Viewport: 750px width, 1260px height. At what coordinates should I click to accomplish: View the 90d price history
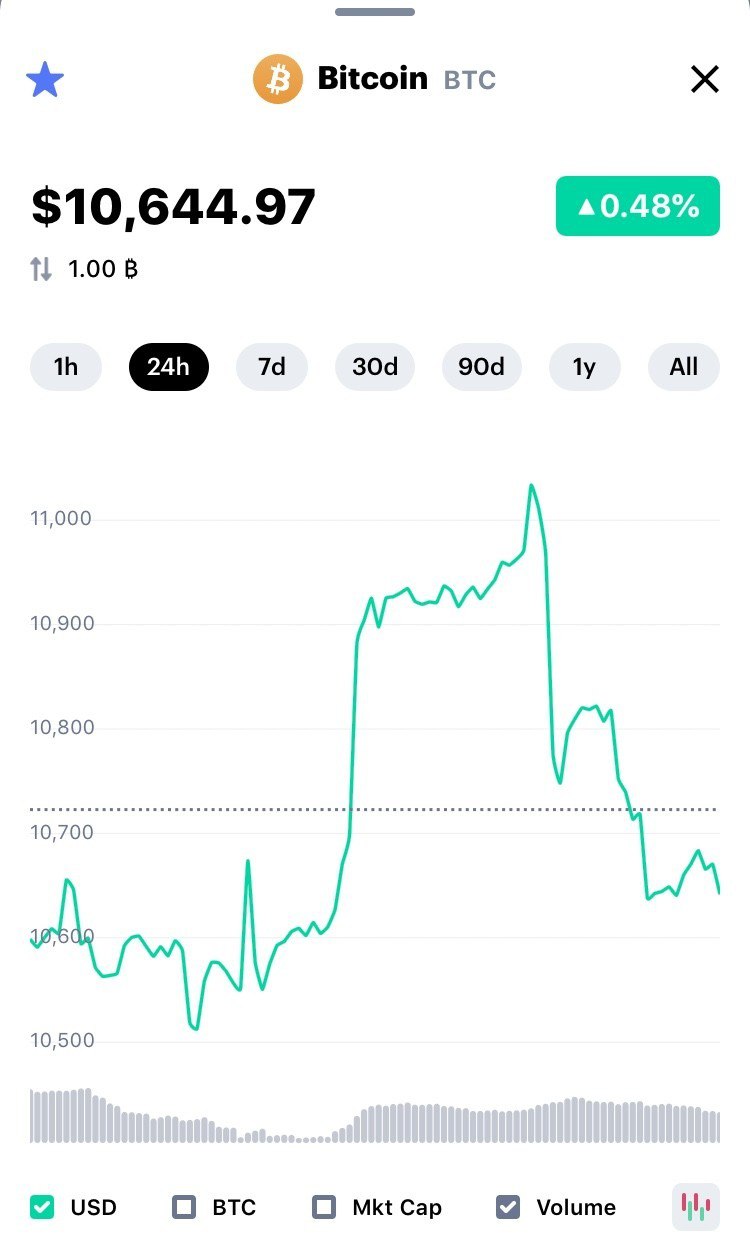(x=481, y=367)
